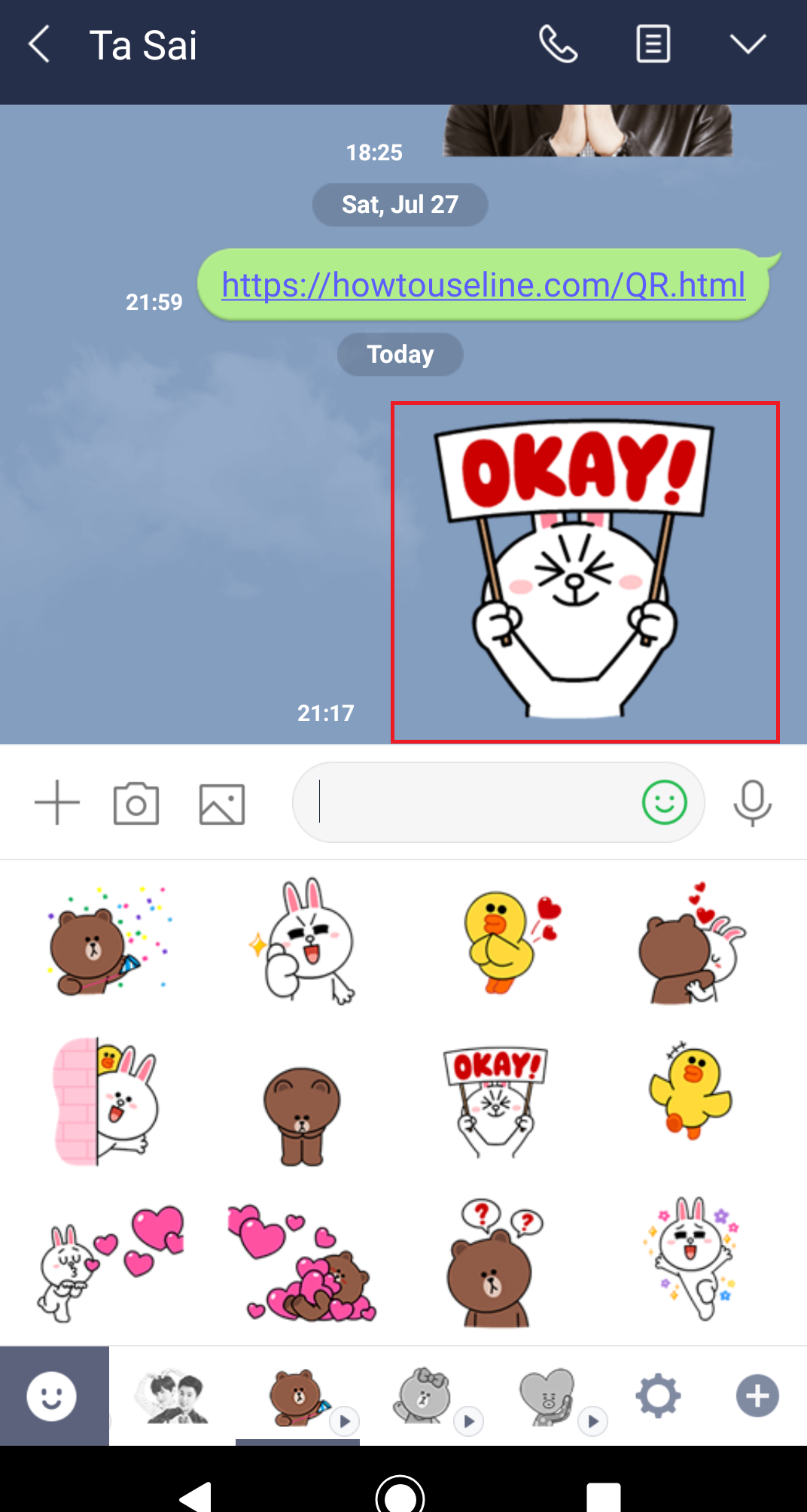Record a voice message with the microphone
807x1512 pixels.
click(752, 802)
